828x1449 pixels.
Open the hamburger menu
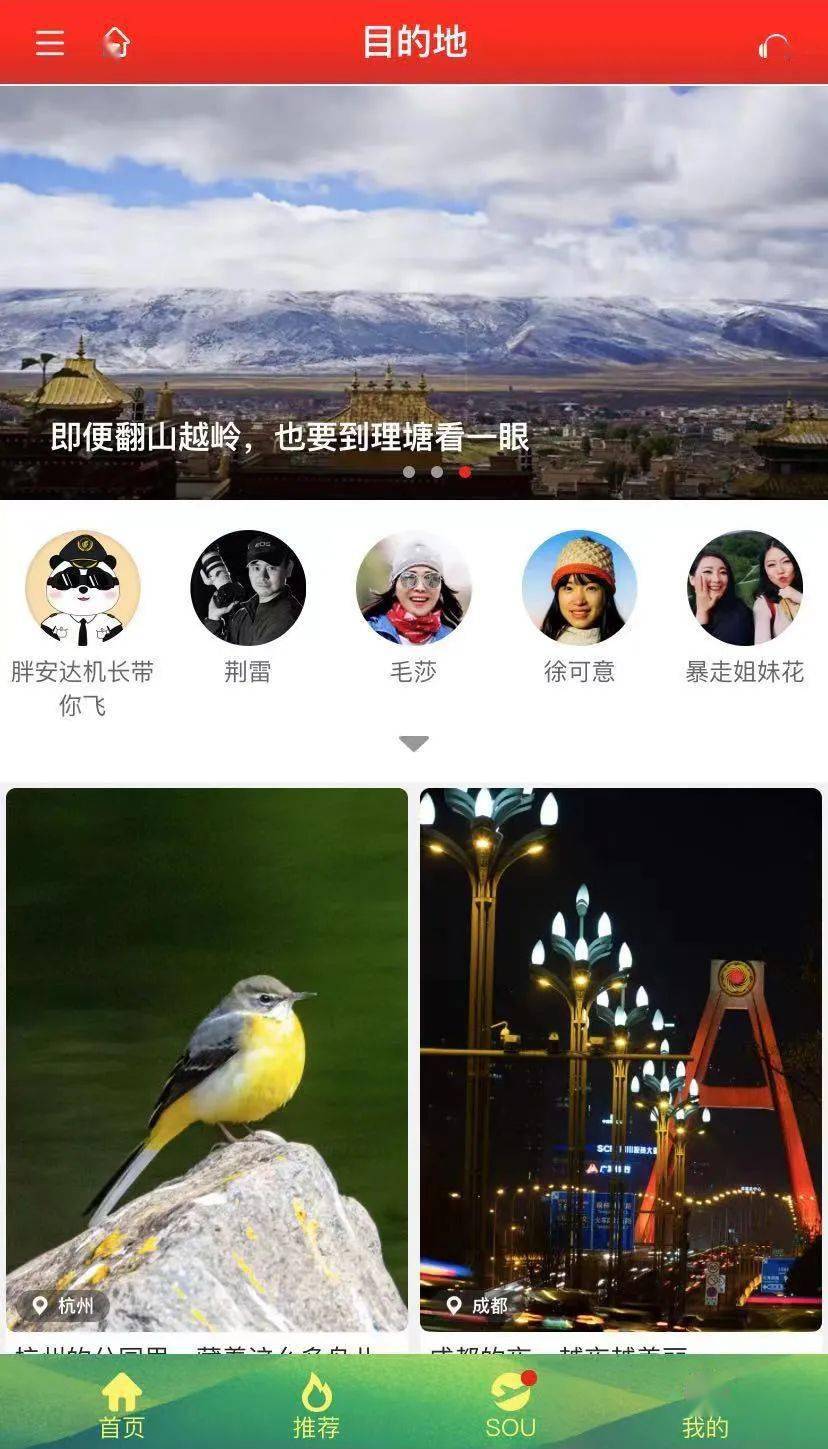click(50, 43)
